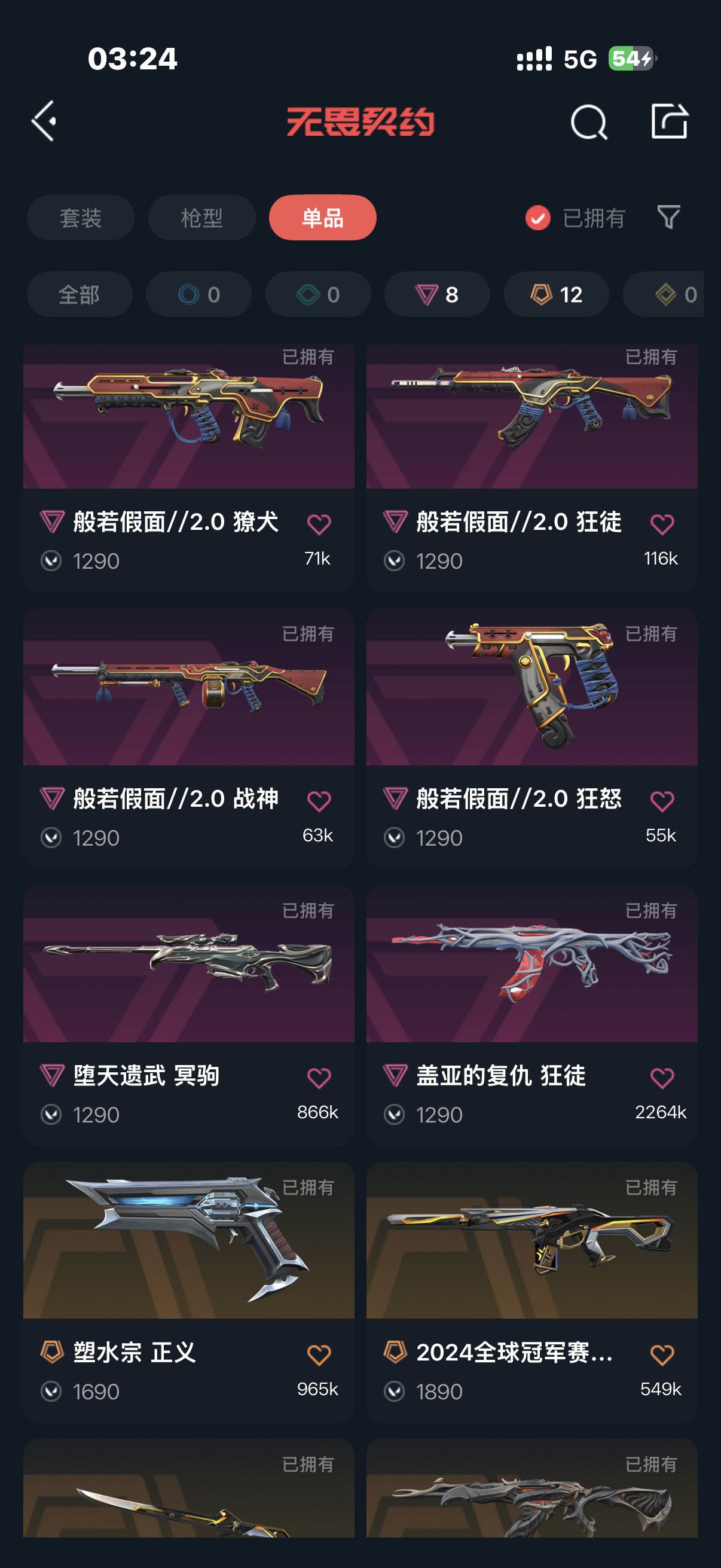Uncheck the 已拥有 filter
Viewport: 721px width, 1568px height.
coord(538,218)
